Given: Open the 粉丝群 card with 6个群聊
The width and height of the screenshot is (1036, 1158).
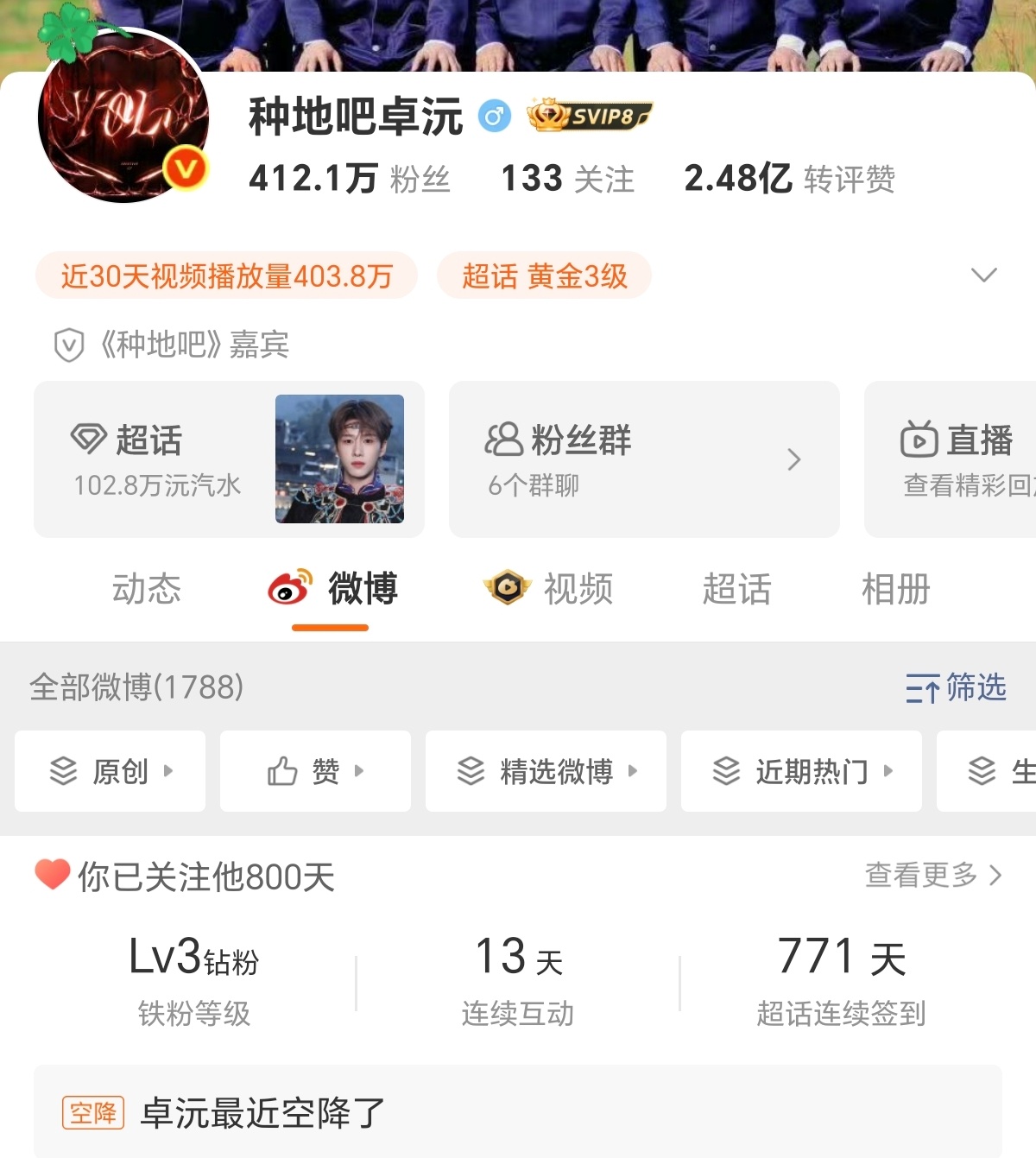Looking at the screenshot, I should pos(644,459).
